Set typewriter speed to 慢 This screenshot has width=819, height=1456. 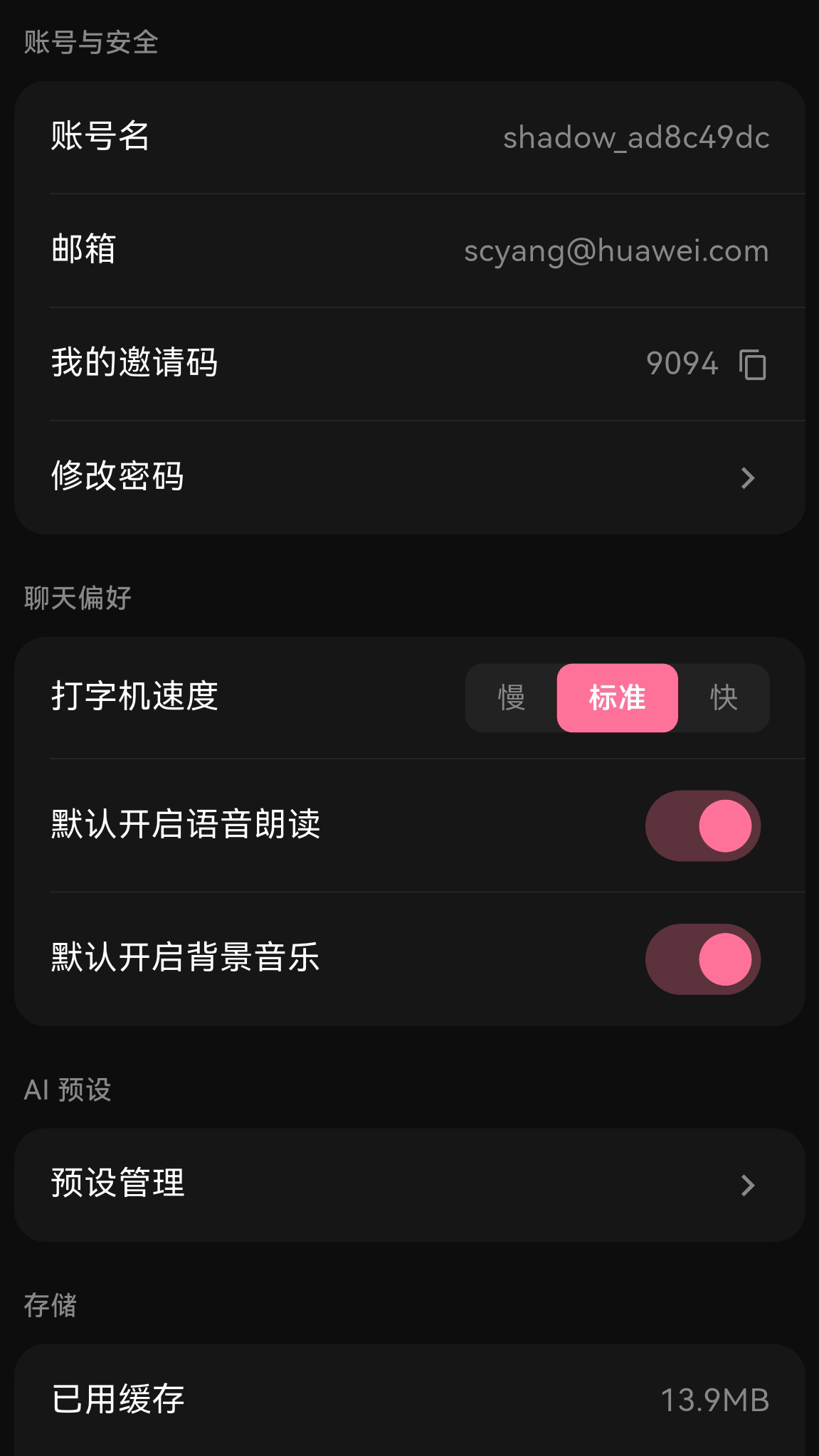[x=512, y=697]
